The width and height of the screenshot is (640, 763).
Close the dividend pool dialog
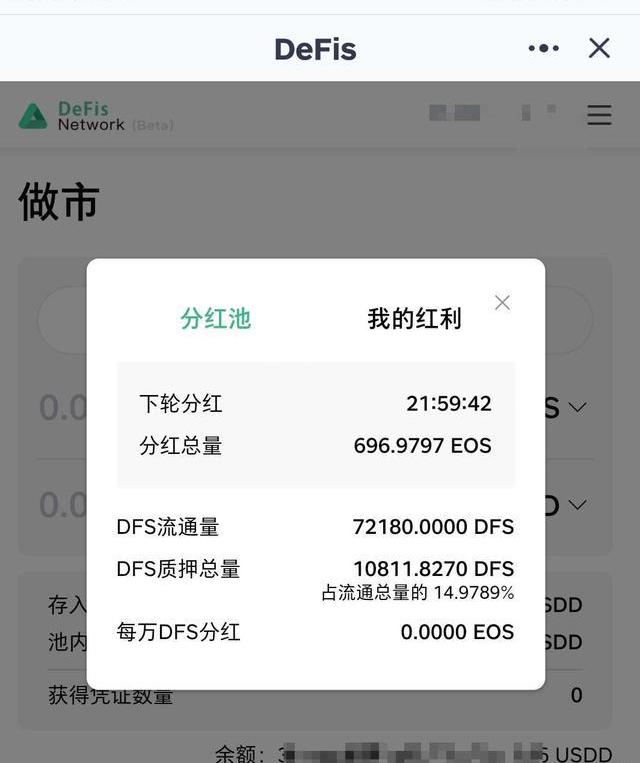502,302
